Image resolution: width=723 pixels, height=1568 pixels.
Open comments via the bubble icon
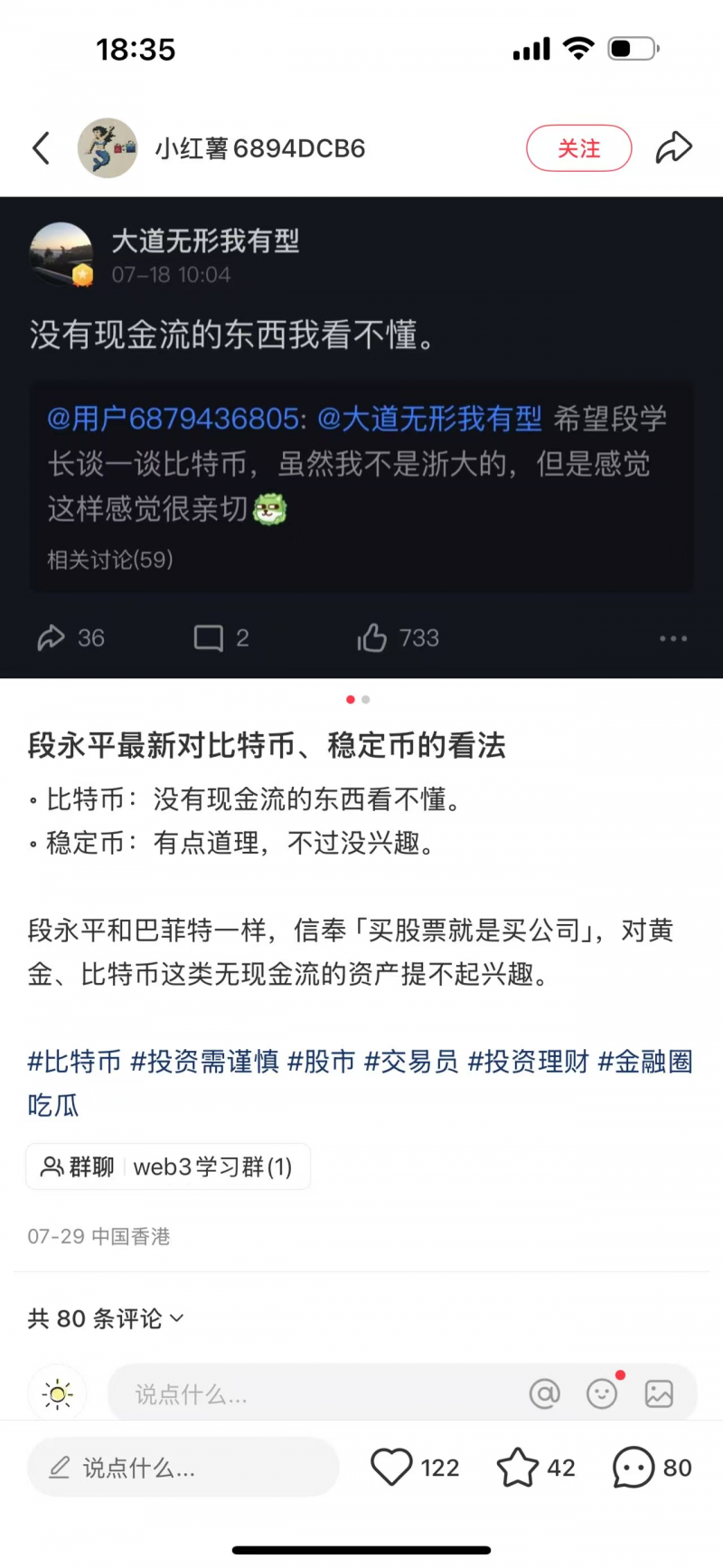click(633, 1468)
